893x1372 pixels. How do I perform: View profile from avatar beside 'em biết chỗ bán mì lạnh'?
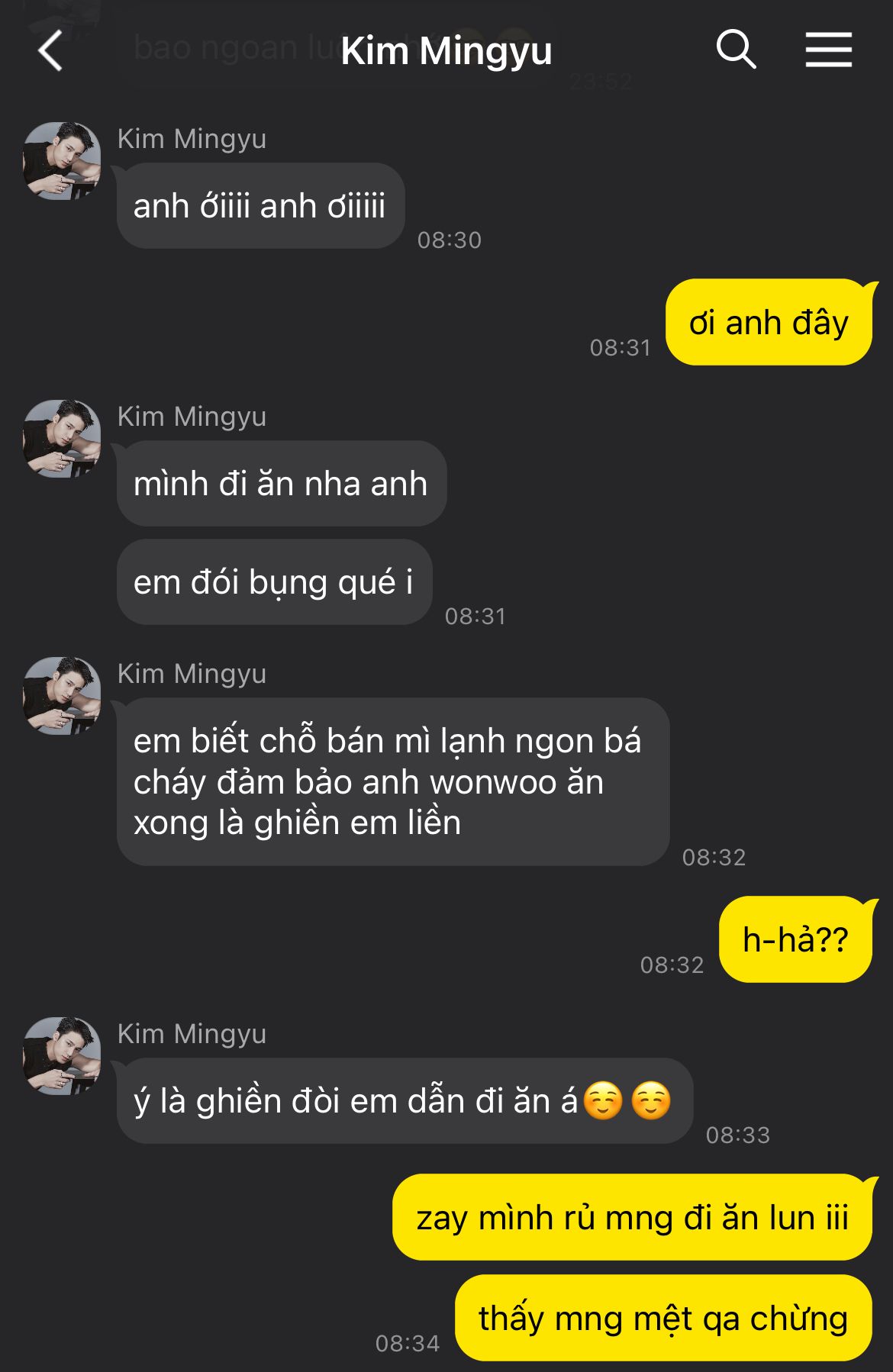coord(63,696)
